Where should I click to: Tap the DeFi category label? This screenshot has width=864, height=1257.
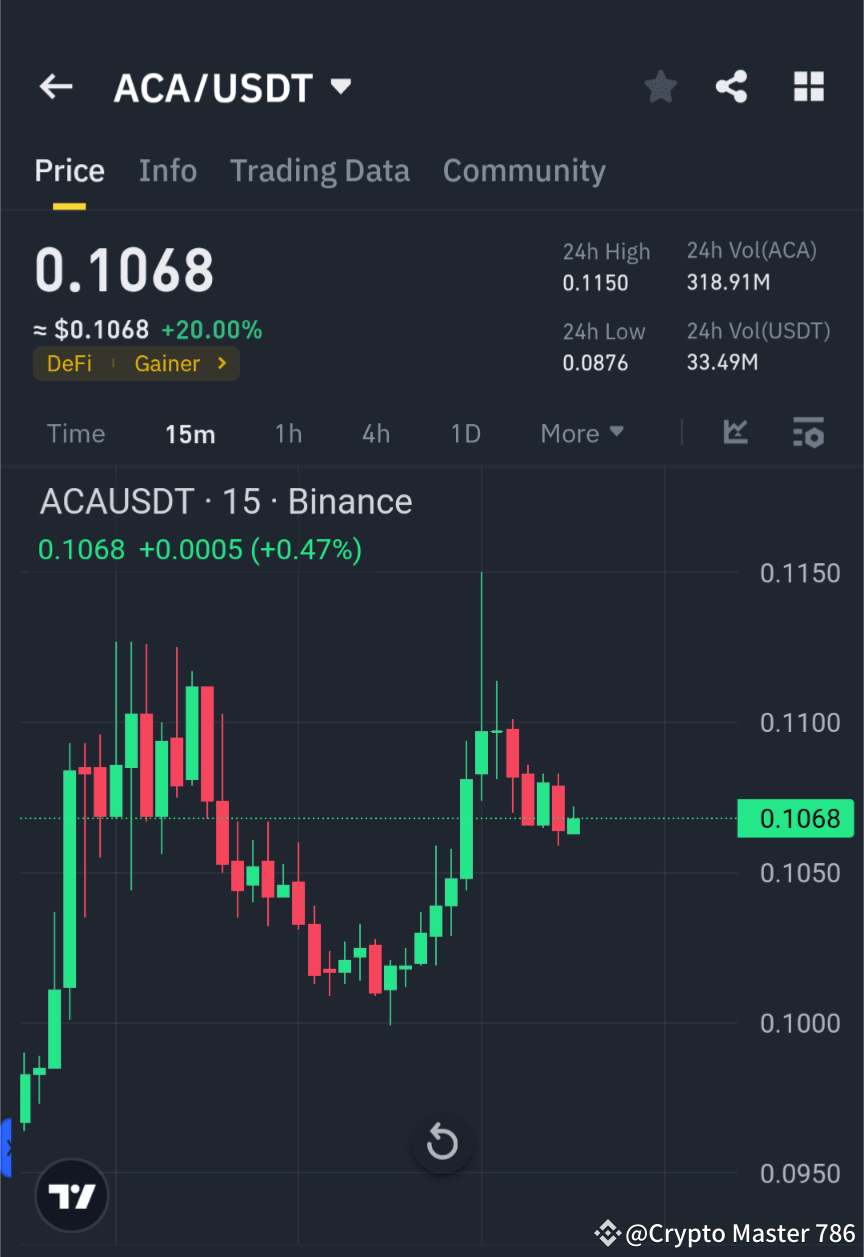click(x=69, y=364)
